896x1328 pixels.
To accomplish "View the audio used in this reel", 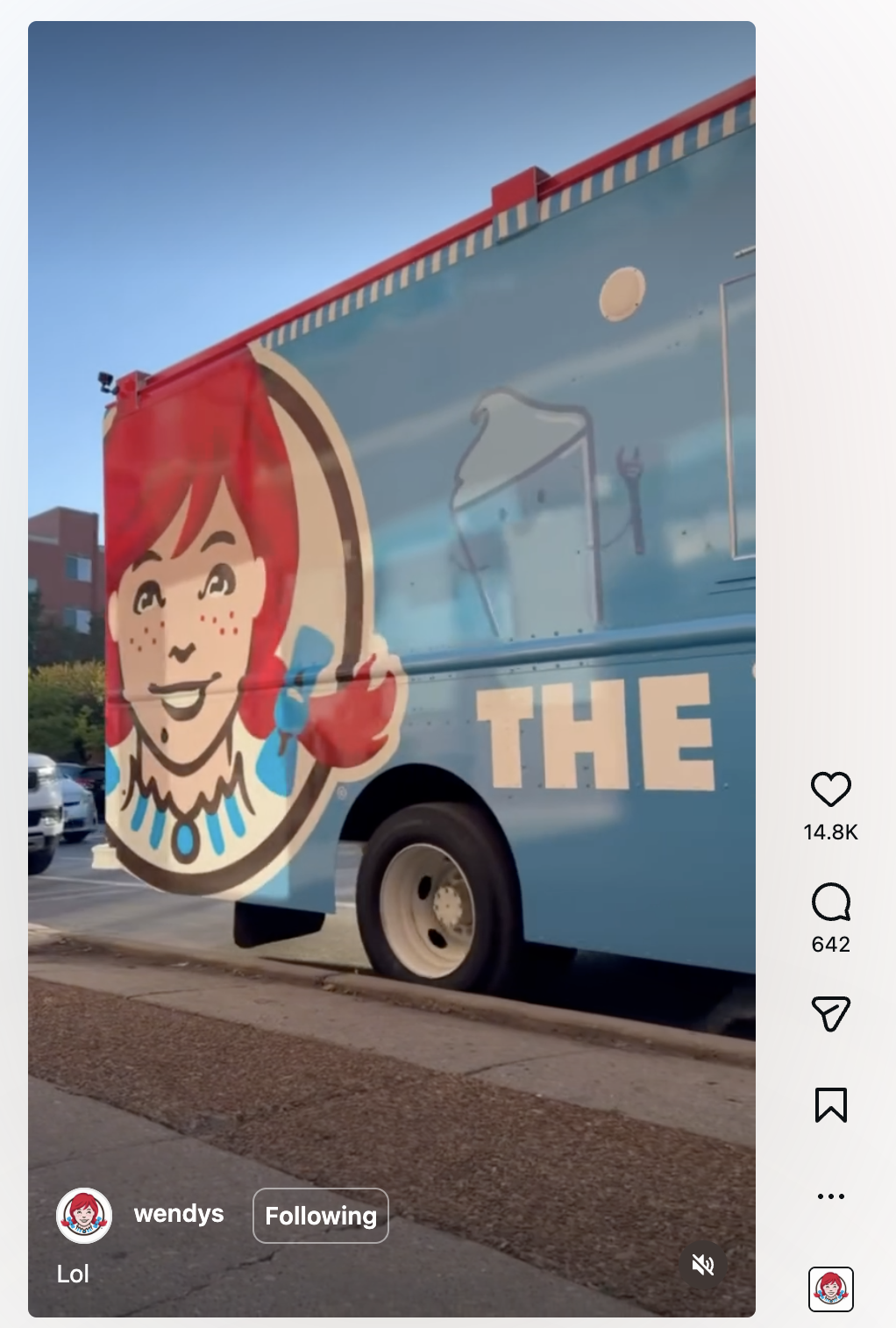I will (x=830, y=1289).
